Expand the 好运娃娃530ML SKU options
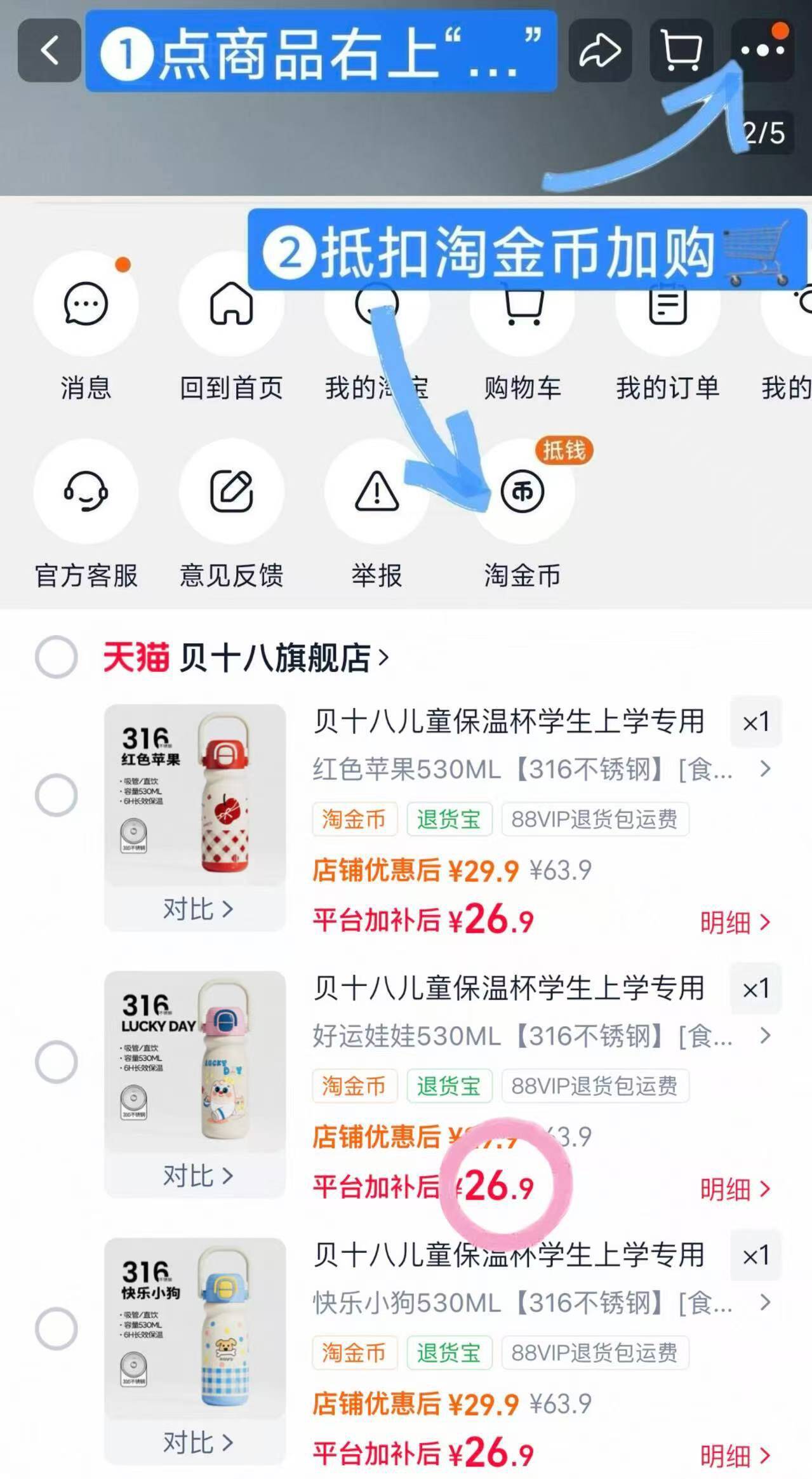The width and height of the screenshot is (812, 1479). point(764,1034)
